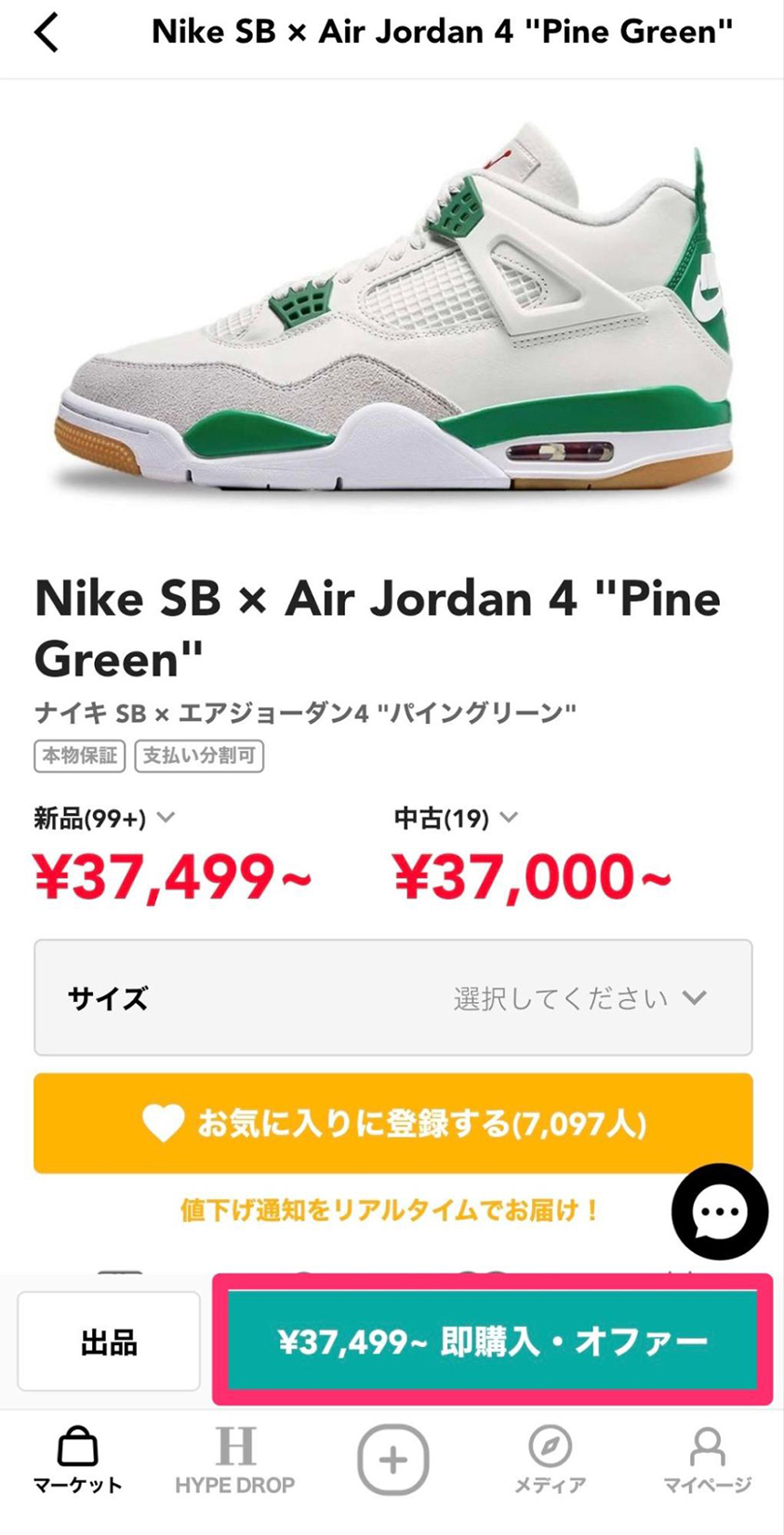
Task: Open the サイズ size selector
Action: tap(392, 998)
